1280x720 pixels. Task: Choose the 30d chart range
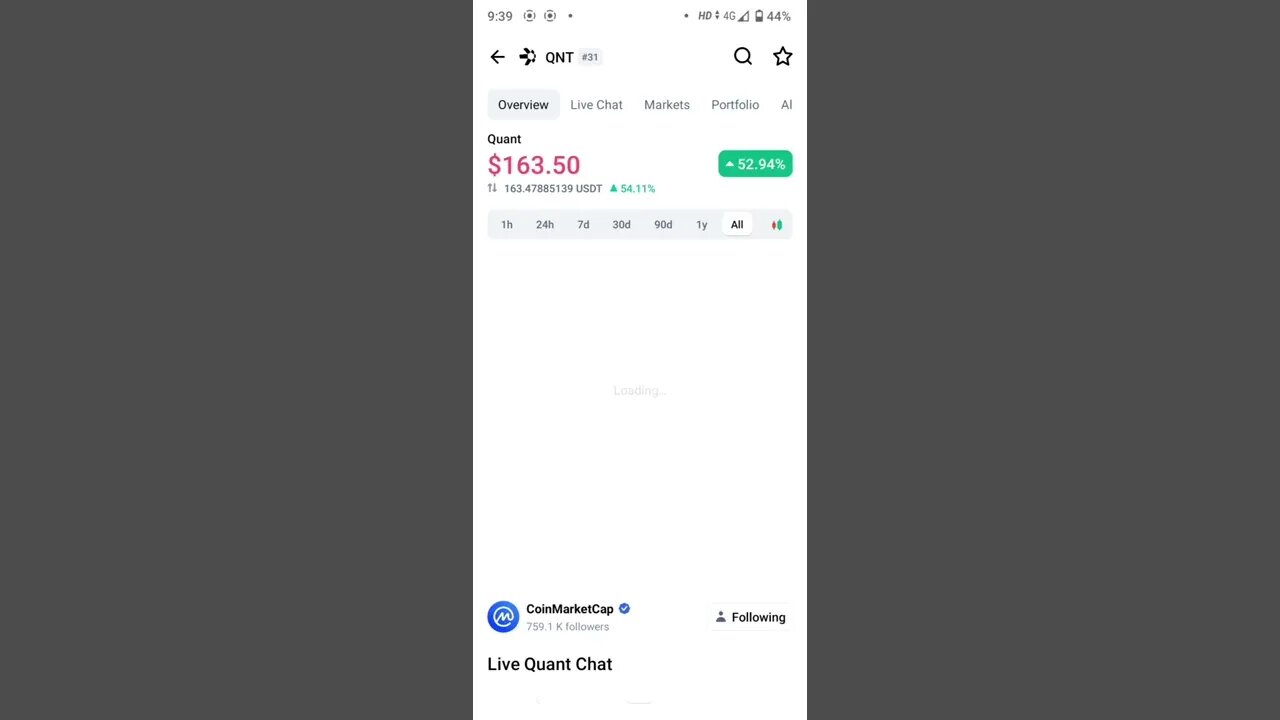(x=622, y=225)
